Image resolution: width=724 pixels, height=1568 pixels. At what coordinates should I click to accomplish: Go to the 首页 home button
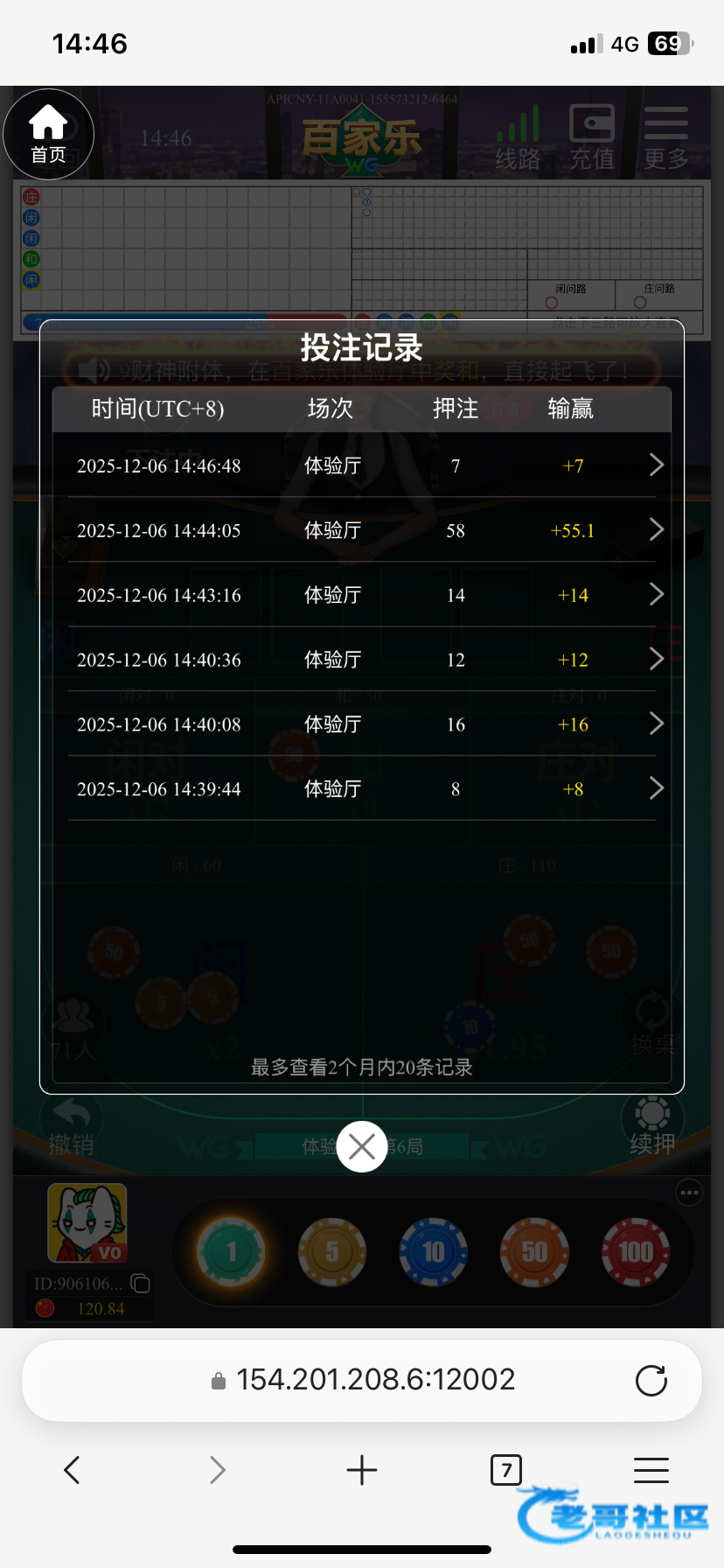tap(48, 135)
